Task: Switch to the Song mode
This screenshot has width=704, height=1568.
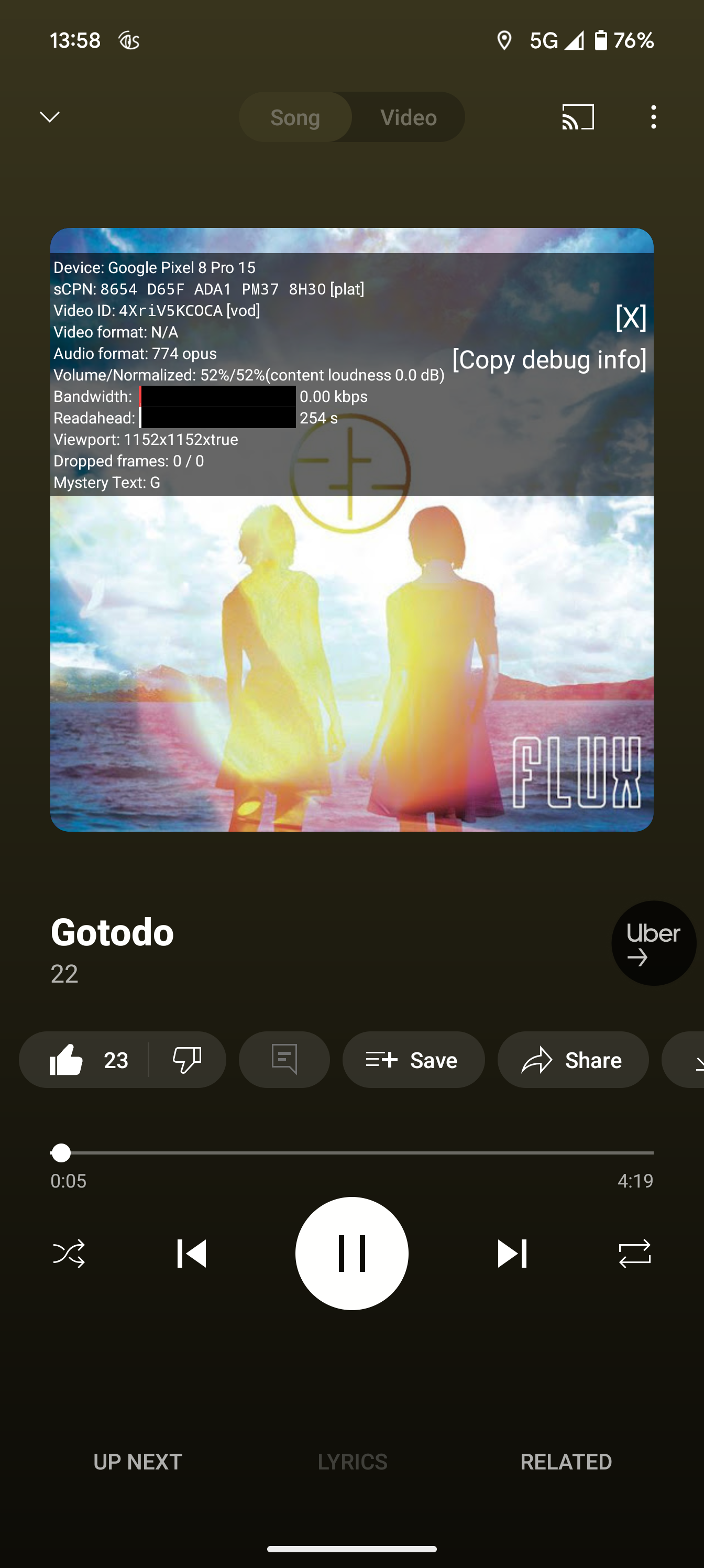Action: (295, 117)
